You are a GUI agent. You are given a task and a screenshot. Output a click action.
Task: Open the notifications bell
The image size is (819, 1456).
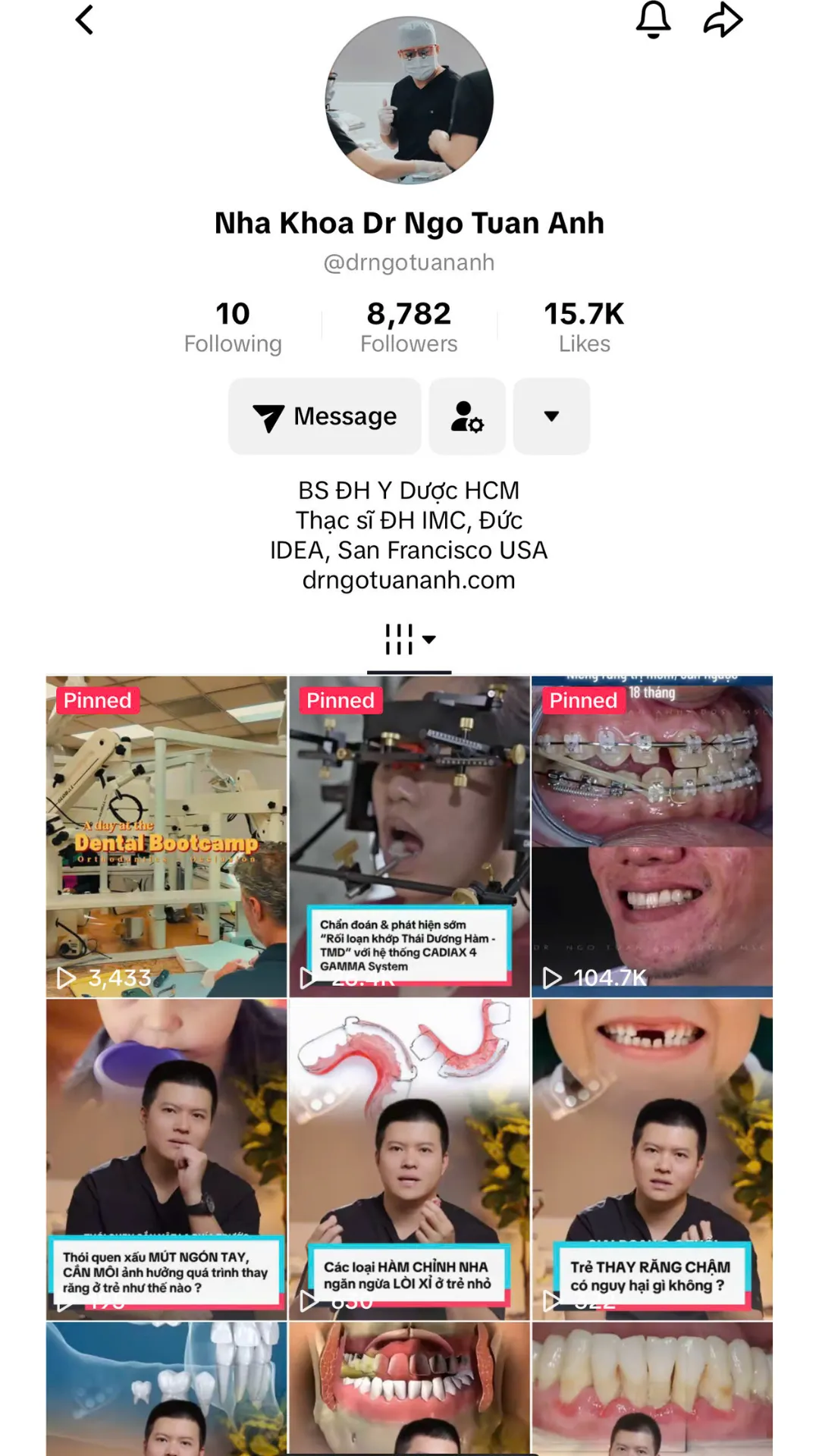(653, 20)
